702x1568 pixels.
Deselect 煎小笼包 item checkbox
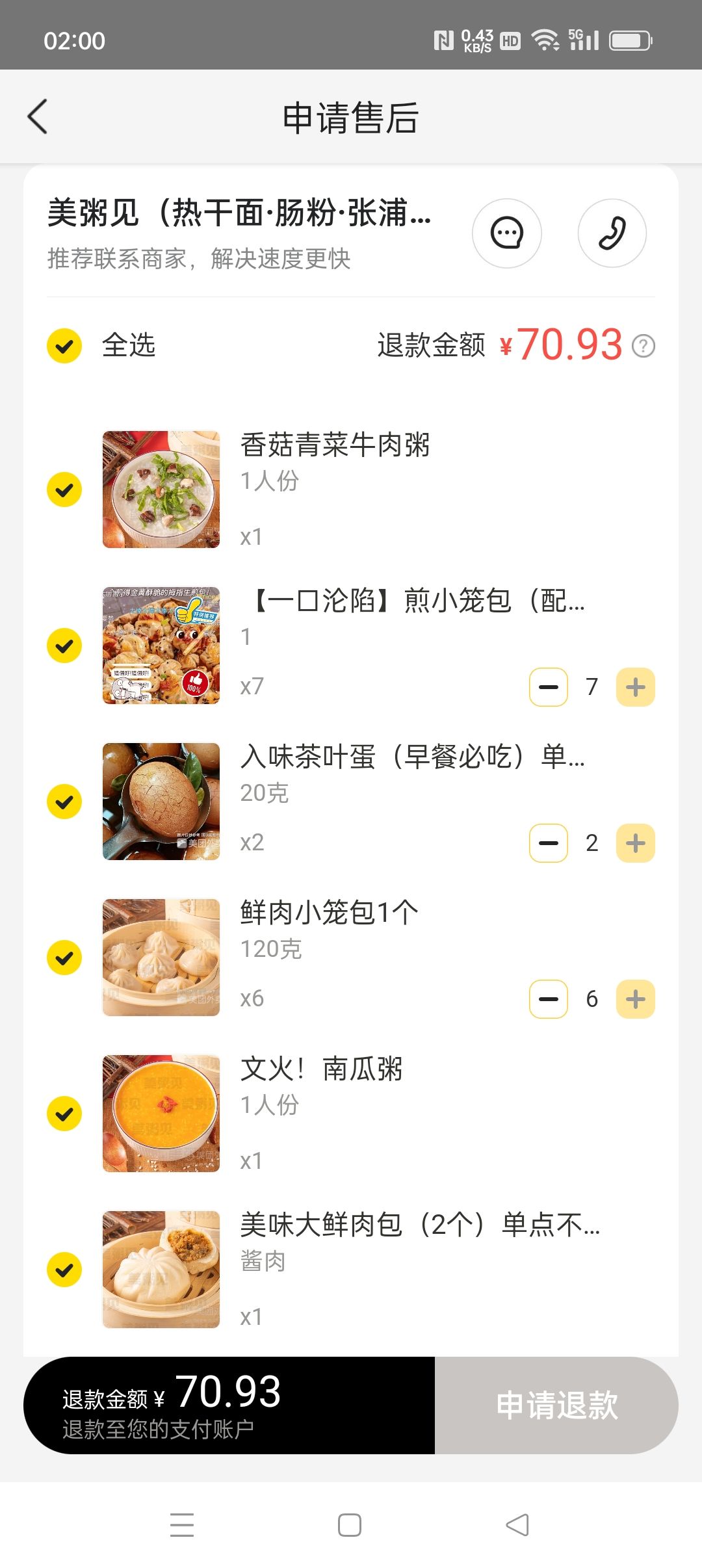point(64,646)
